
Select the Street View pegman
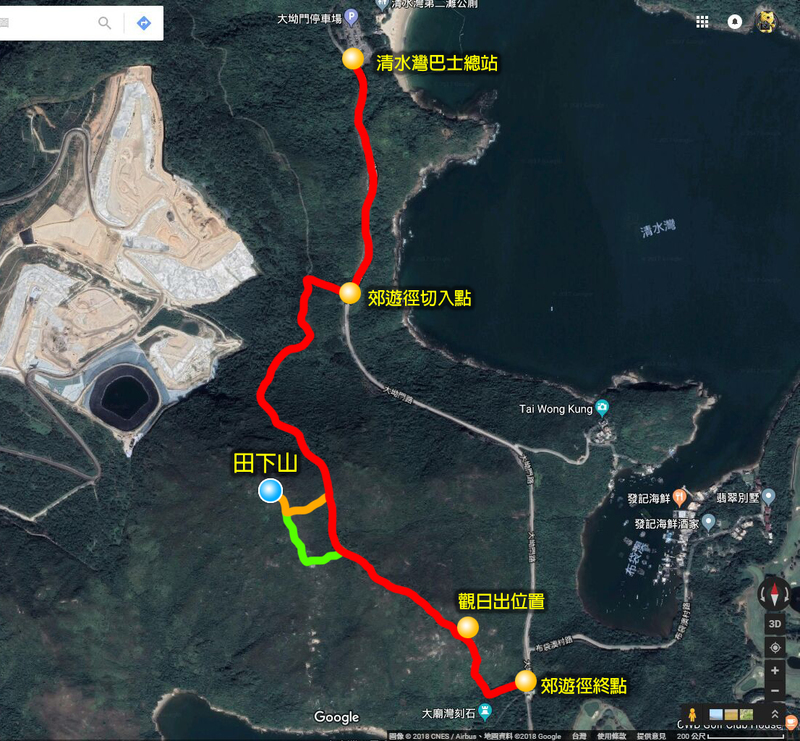[x=690, y=714]
